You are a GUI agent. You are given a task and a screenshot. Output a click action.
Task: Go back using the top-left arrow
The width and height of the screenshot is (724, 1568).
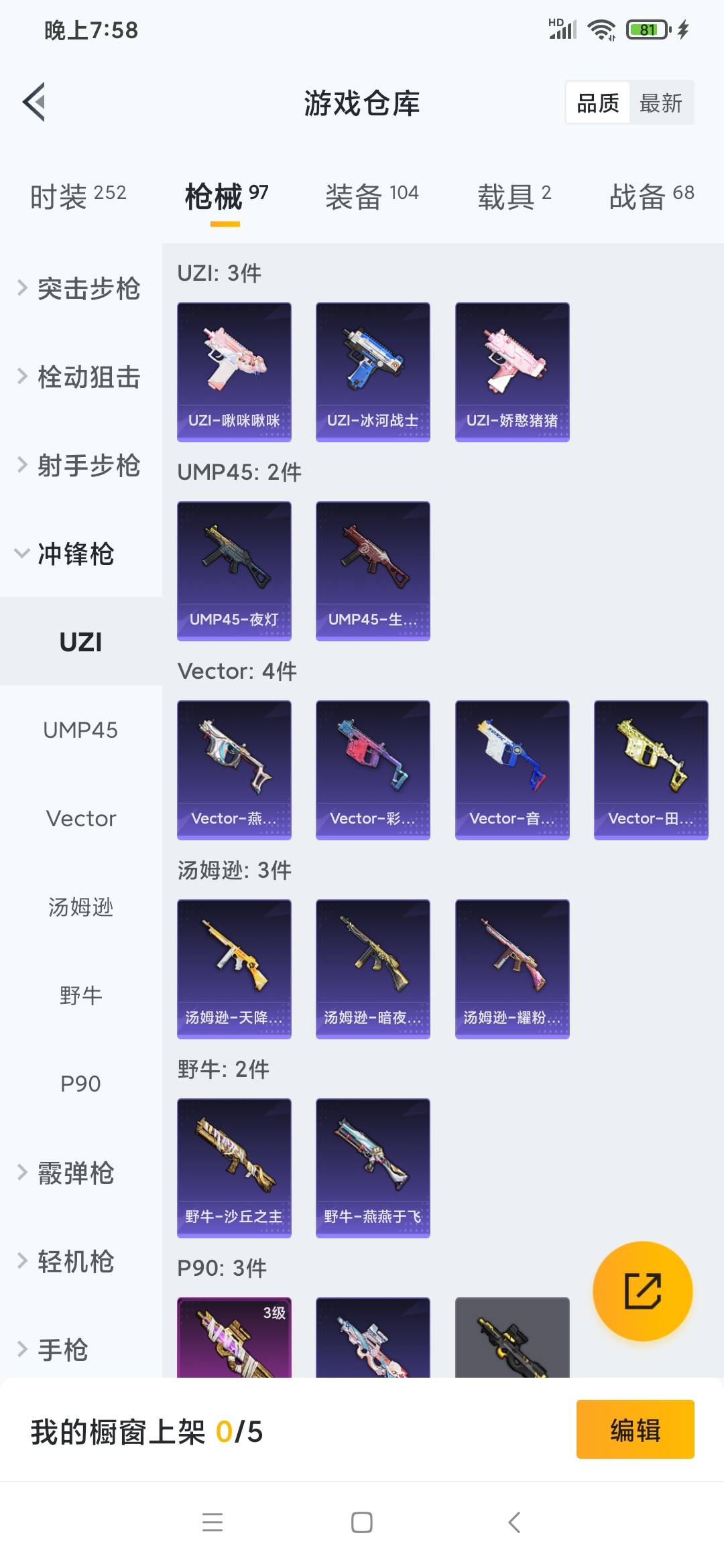(35, 103)
